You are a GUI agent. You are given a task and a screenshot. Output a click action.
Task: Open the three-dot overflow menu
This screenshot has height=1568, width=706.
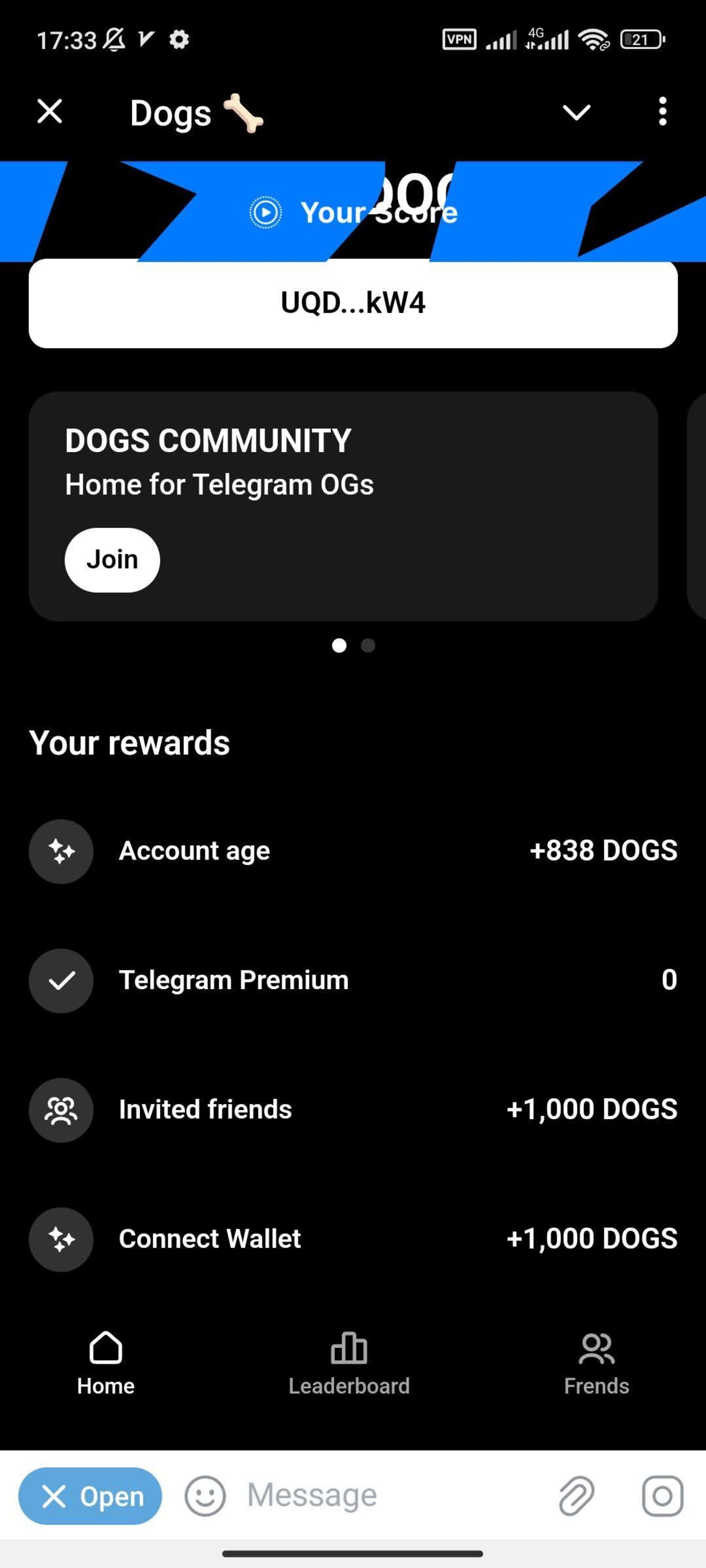point(662,112)
